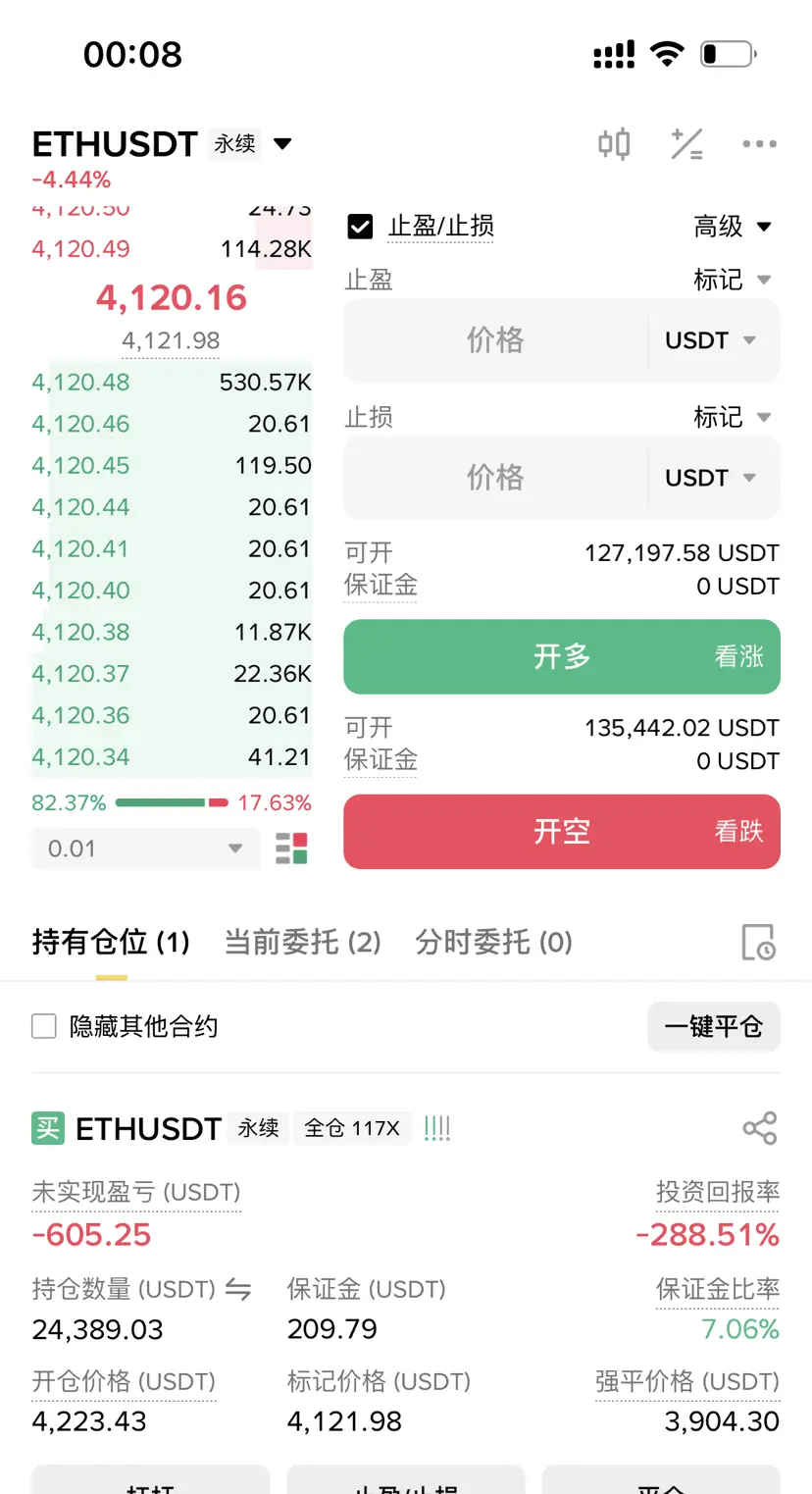Image resolution: width=812 pixels, height=1494 pixels.
Task: Change the 0.01 price precision dropdown
Action: click(x=146, y=849)
